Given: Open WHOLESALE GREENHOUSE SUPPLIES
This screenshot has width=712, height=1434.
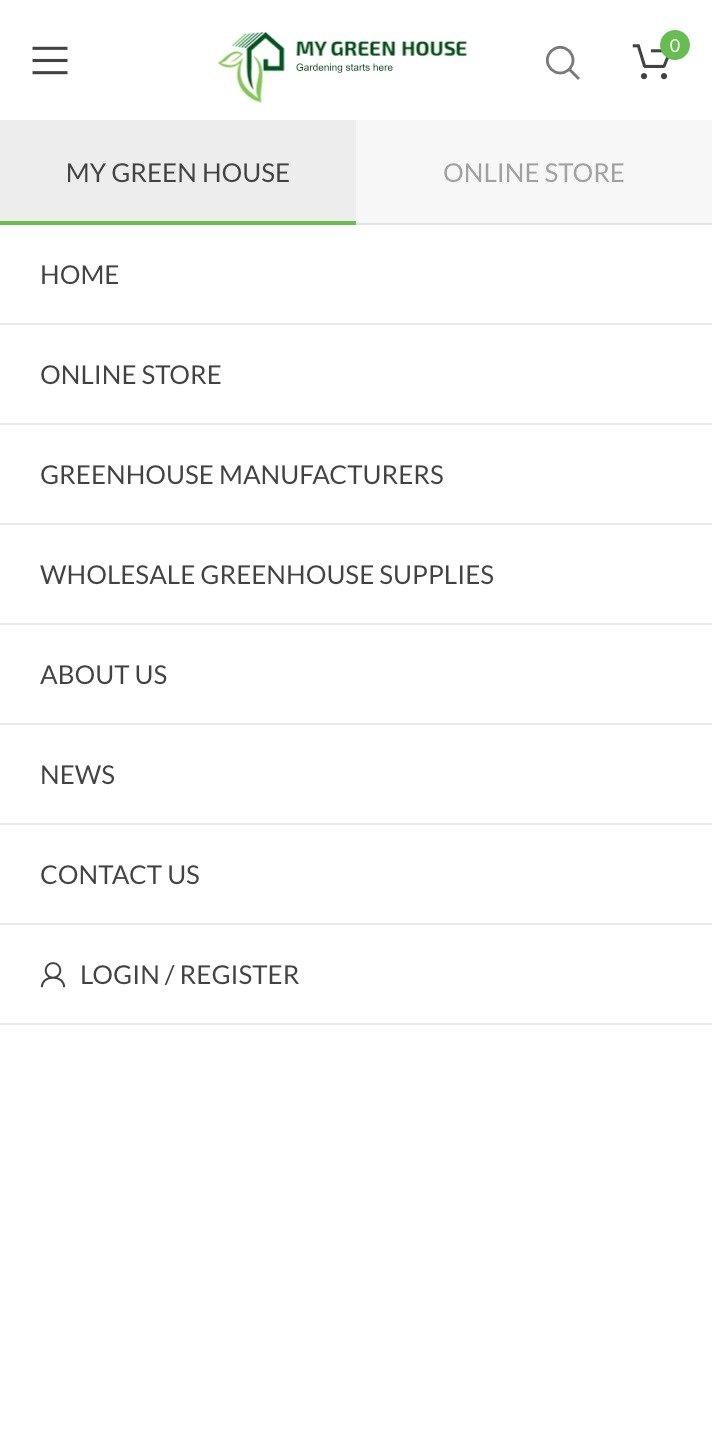Looking at the screenshot, I should pos(267,575).
